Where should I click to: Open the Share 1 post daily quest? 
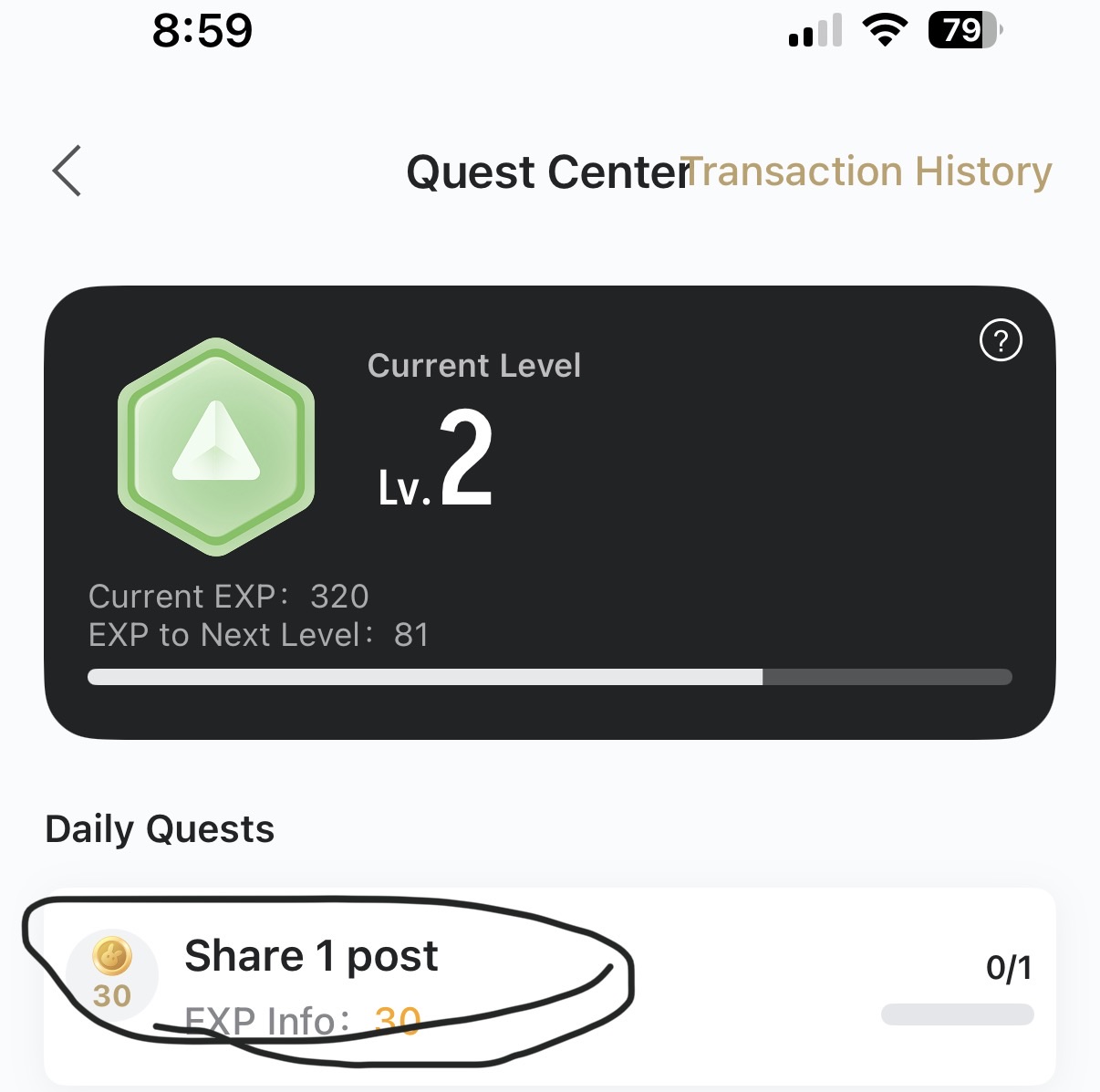[x=310, y=957]
